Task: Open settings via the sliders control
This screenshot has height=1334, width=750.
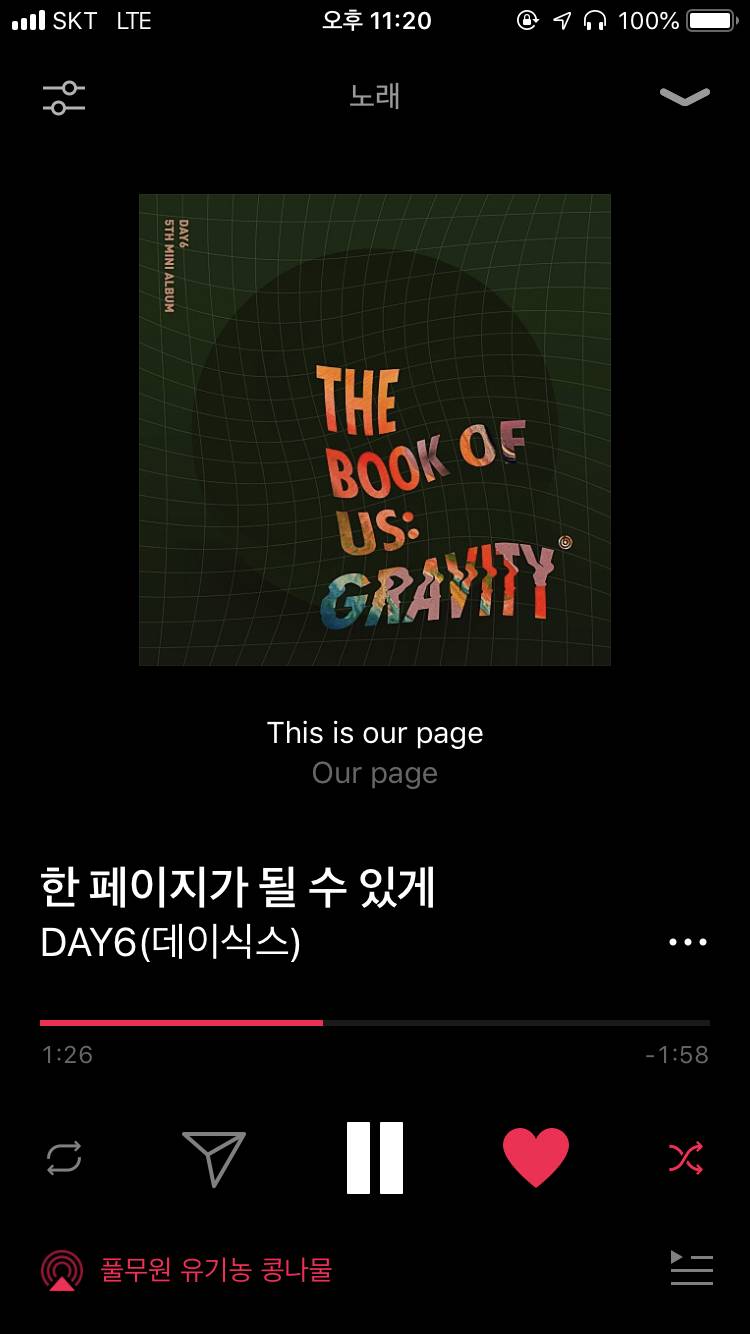Action: 63,97
